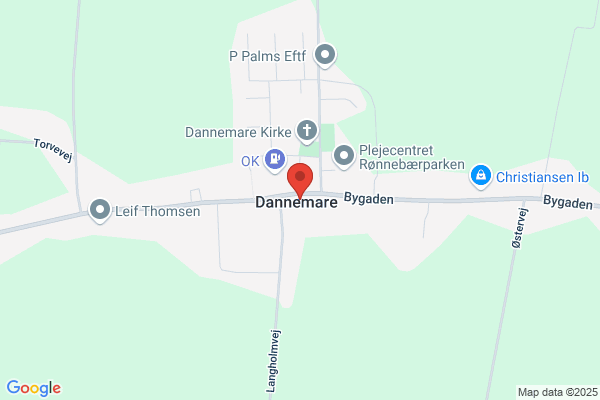Open Plejecentret Rønnebærparken place marker
This screenshot has width=600, height=400.
coord(344,157)
